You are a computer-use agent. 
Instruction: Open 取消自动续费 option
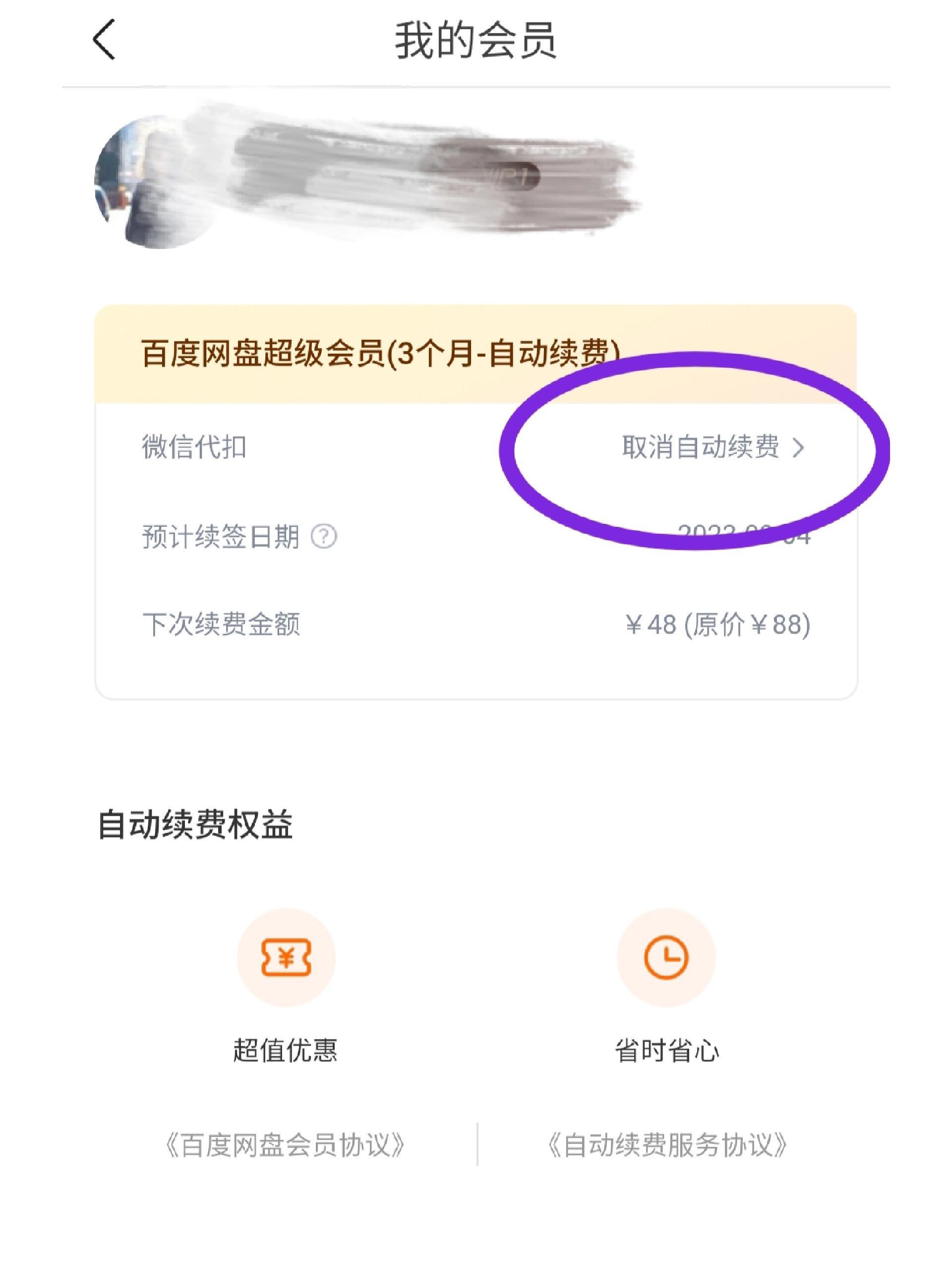(x=713, y=447)
